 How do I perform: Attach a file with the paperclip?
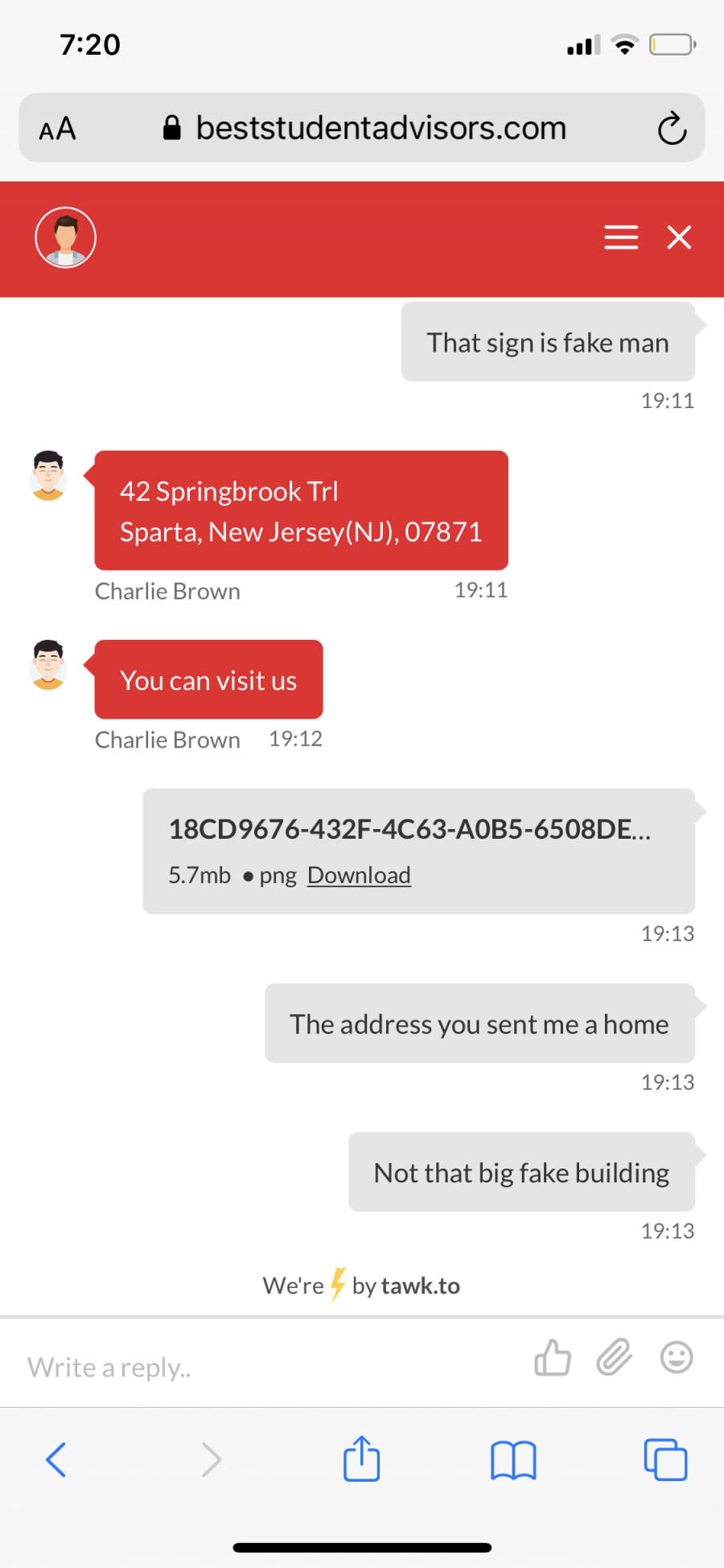[x=615, y=1357]
